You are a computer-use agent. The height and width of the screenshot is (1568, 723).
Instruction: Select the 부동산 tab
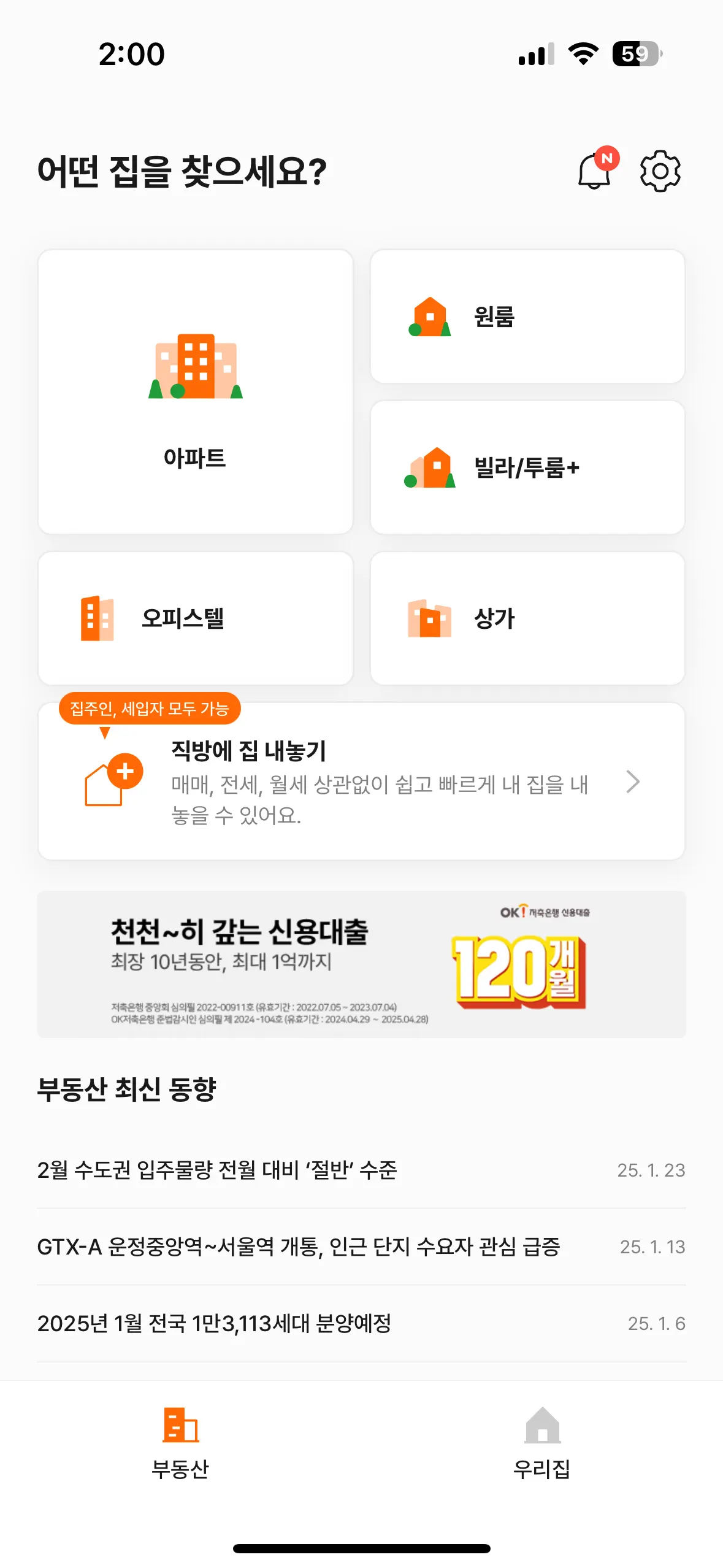coord(180,1443)
